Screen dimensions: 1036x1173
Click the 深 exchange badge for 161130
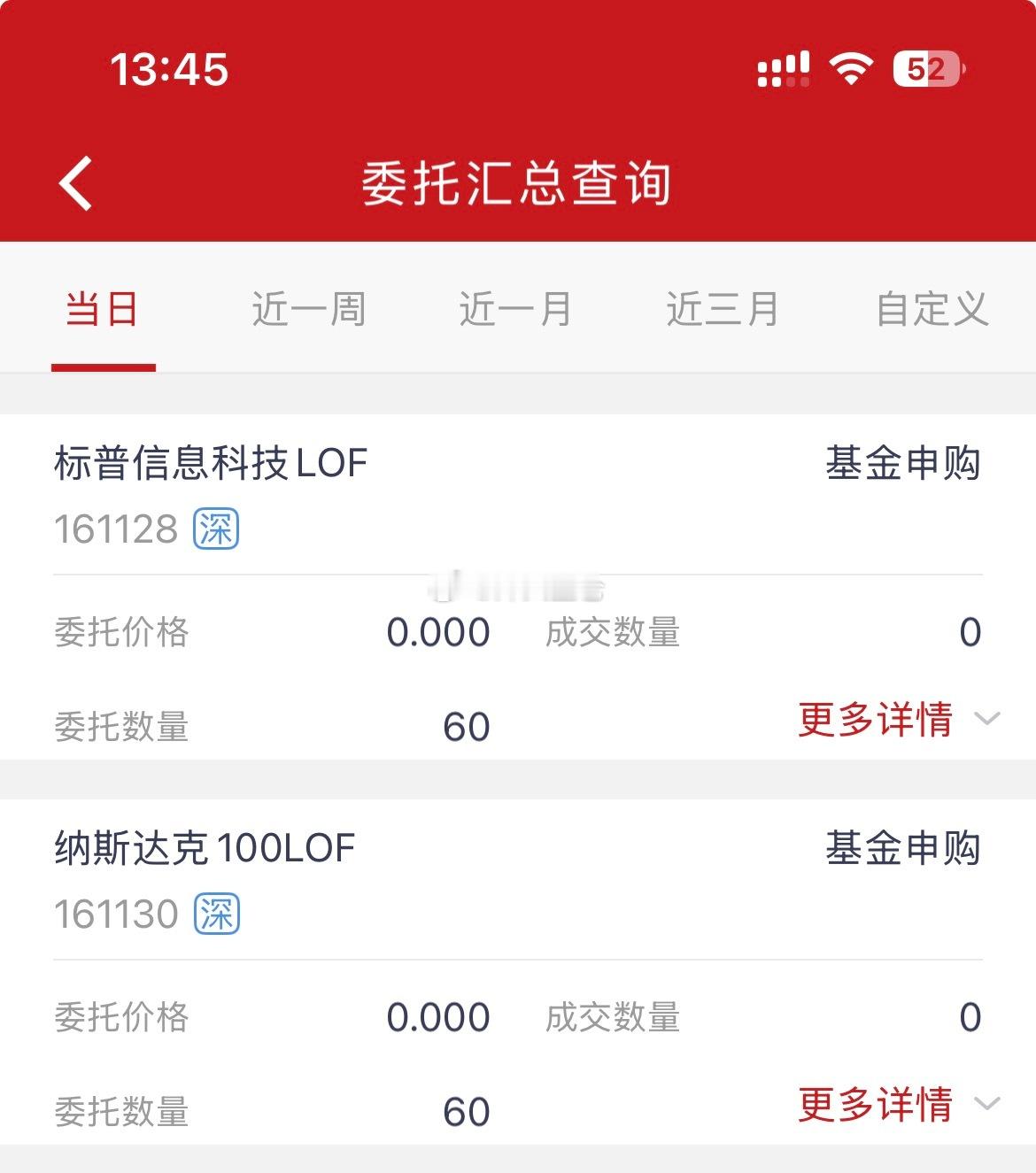tap(214, 914)
